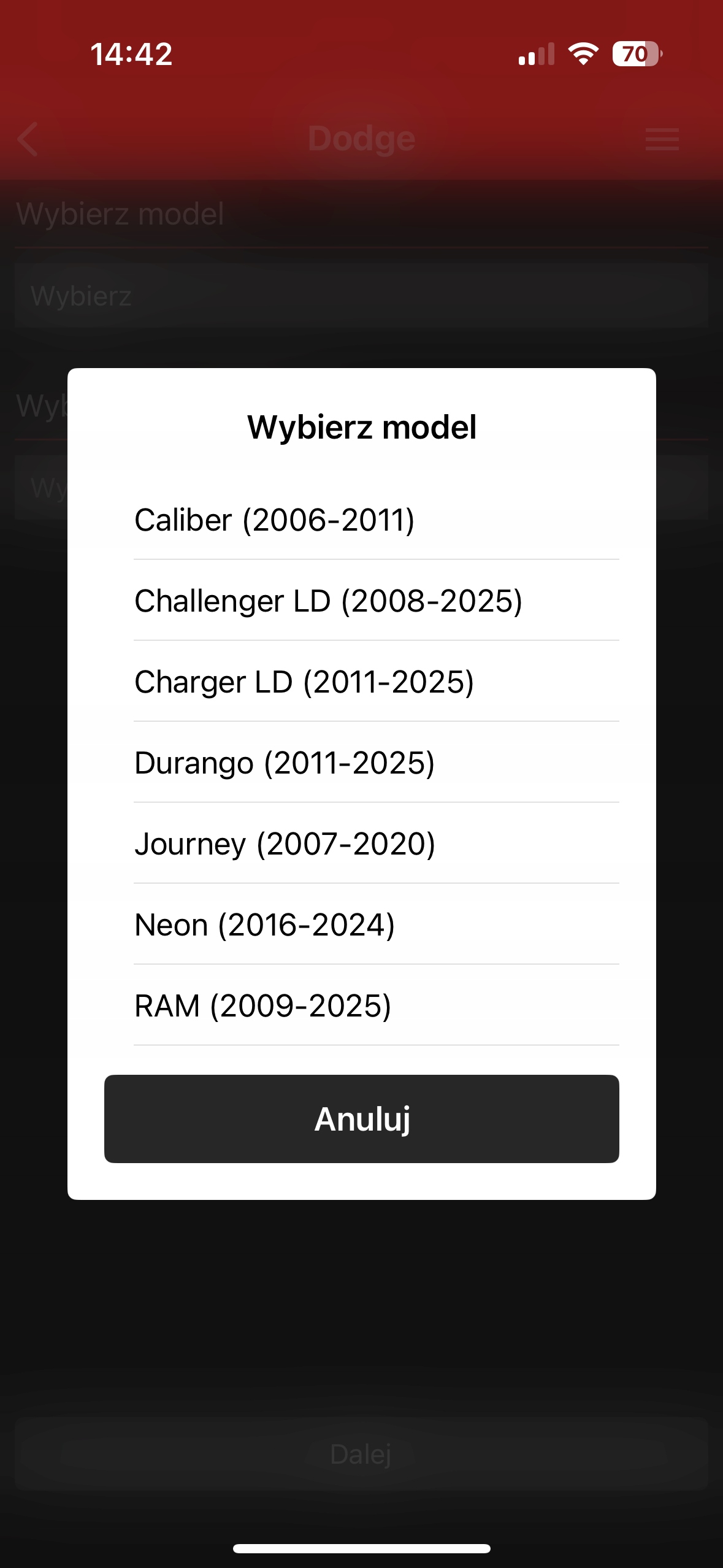This screenshot has width=723, height=1568.
Task: Choose Challenger LD (2008-2025)
Action: [x=329, y=601]
